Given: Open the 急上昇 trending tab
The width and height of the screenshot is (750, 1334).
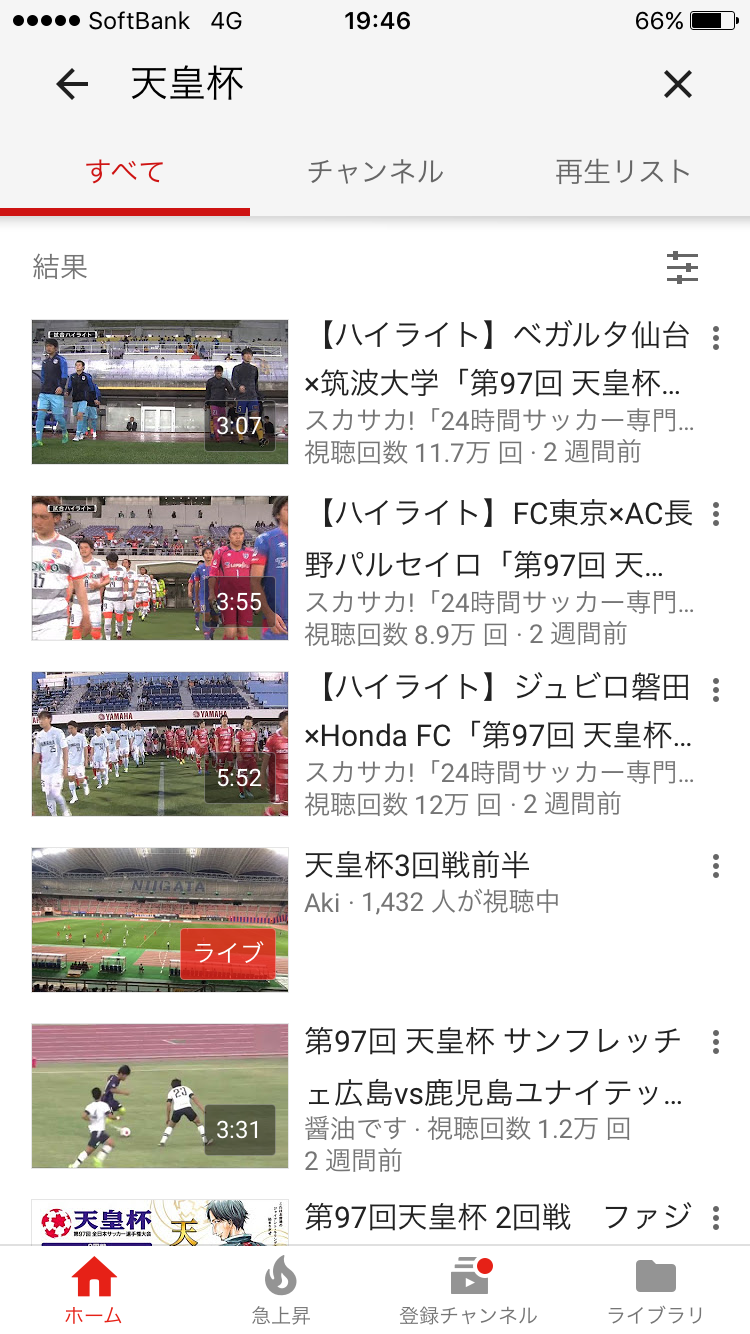Looking at the screenshot, I should click(281, 1290).
